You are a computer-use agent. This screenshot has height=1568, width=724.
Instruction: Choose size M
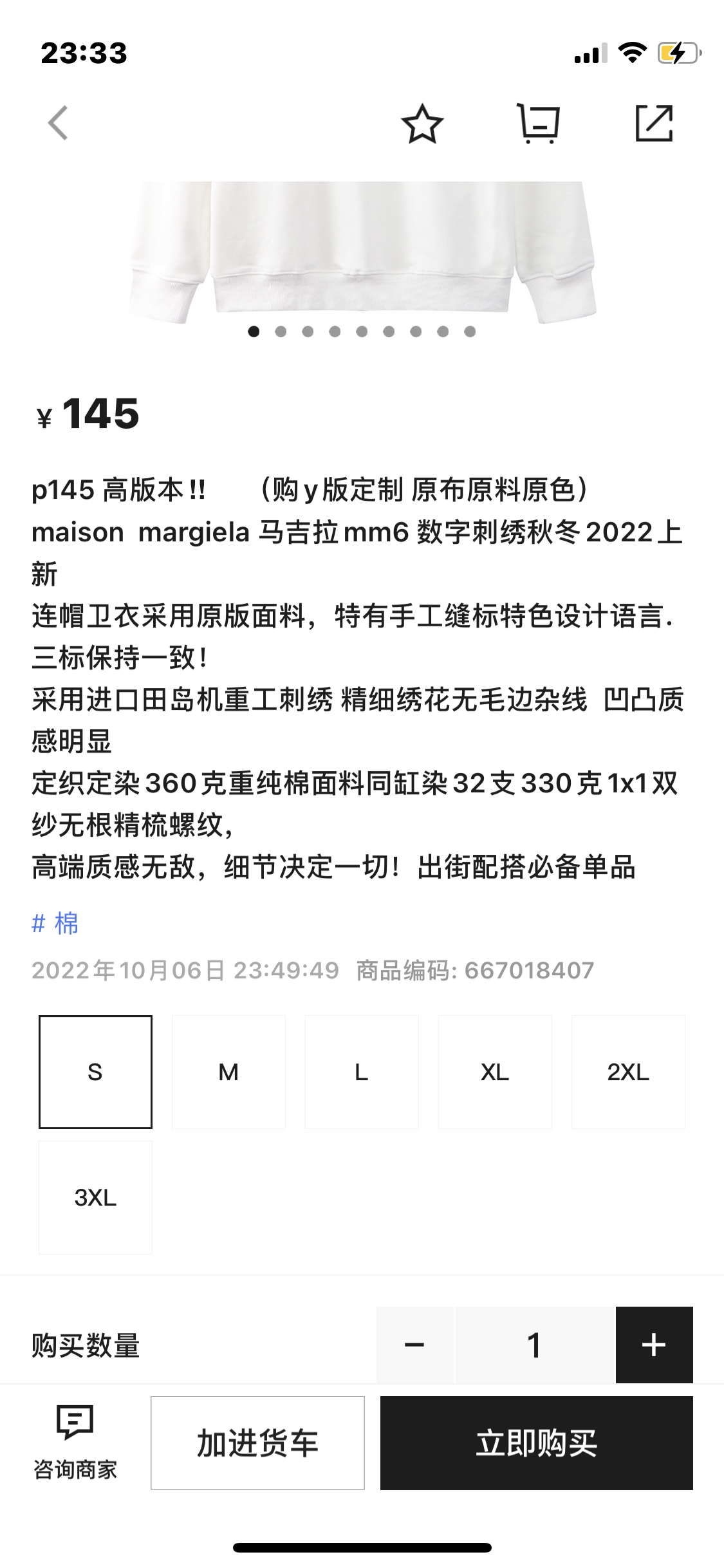click(x=228, y=1072)
